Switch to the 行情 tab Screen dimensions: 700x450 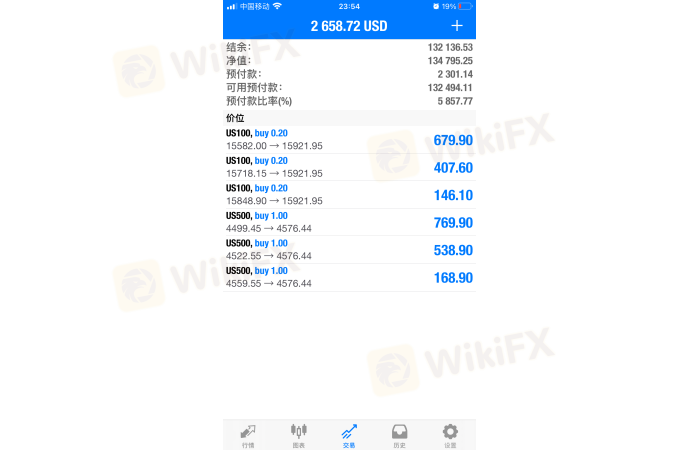pos(248,434)
